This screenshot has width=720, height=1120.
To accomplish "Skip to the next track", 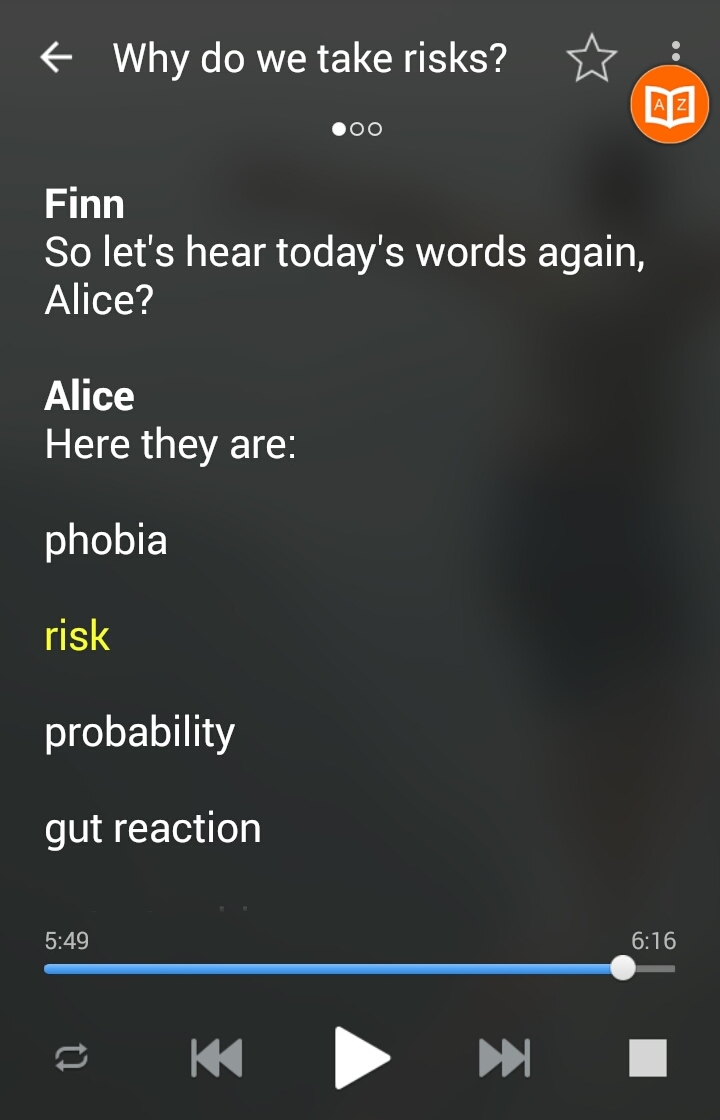I will coord(504,1057).
